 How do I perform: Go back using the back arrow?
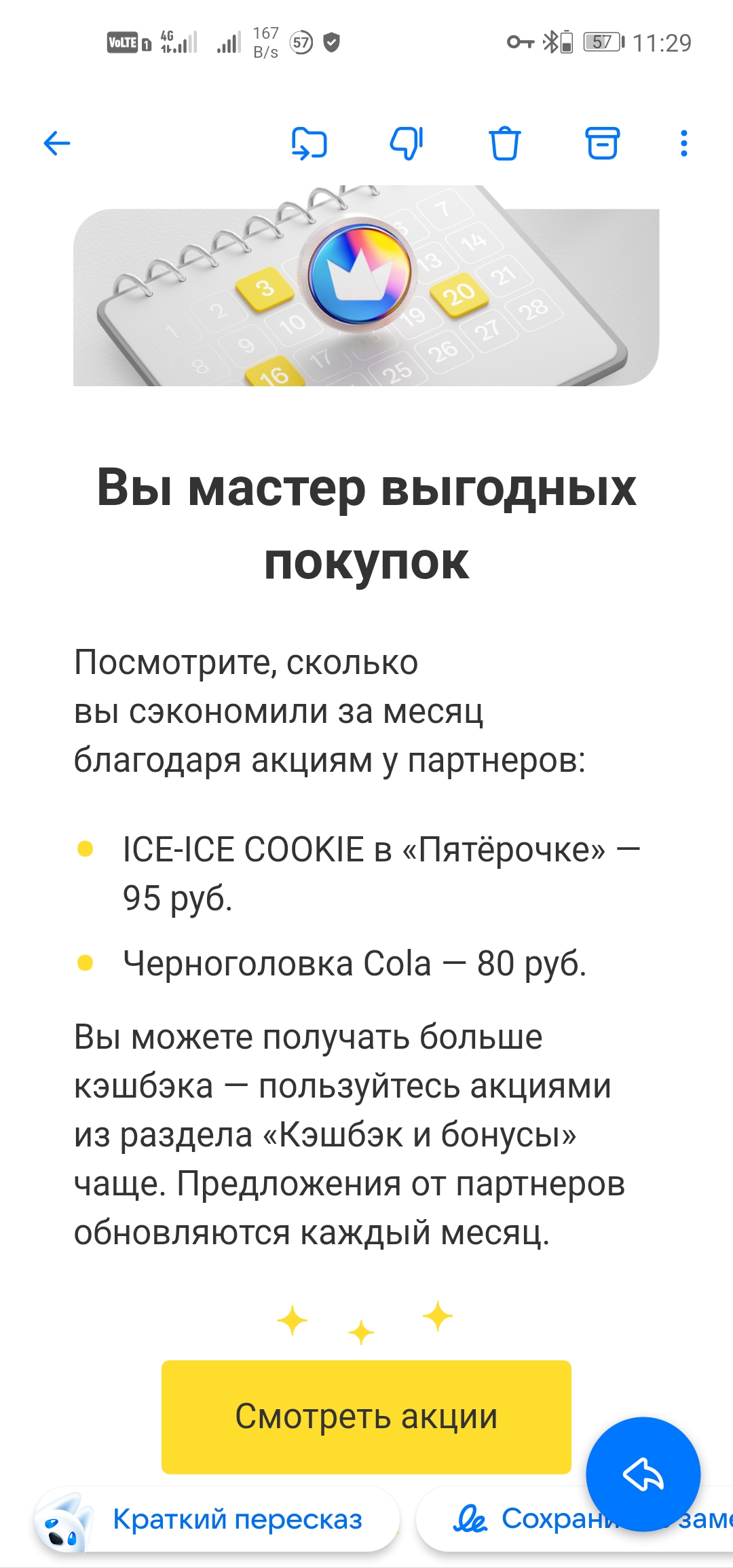57,143
